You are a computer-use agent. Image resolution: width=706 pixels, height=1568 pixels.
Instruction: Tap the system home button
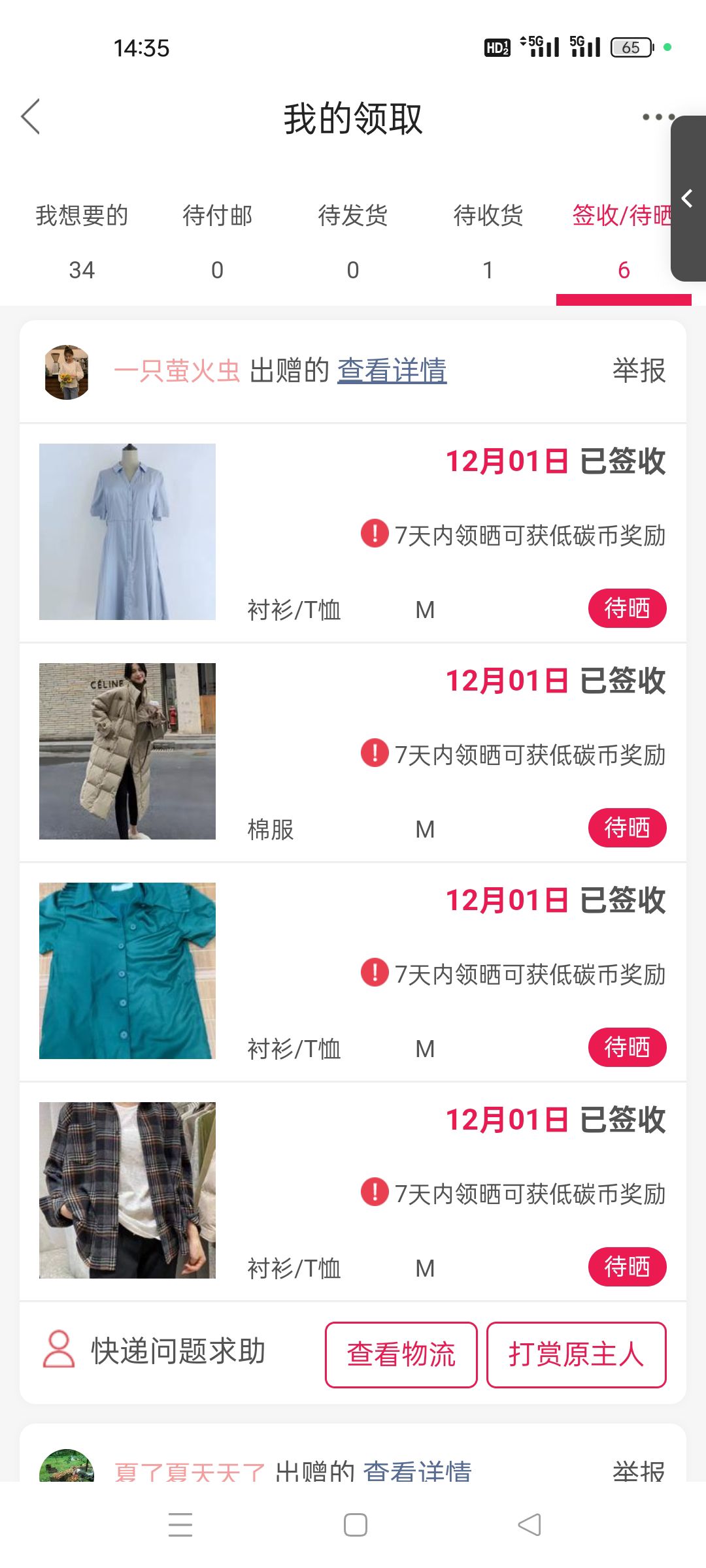(356, 1525)
